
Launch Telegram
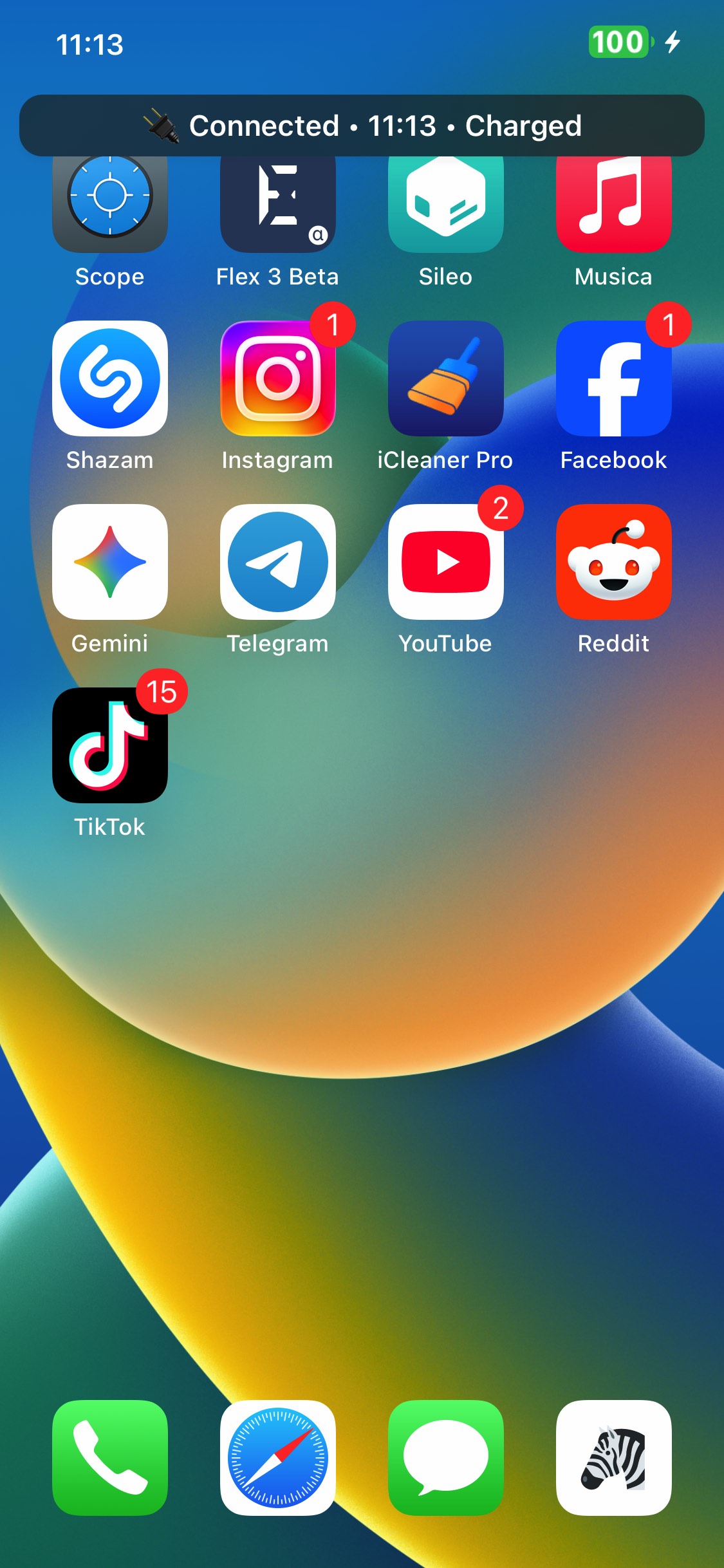277,561
